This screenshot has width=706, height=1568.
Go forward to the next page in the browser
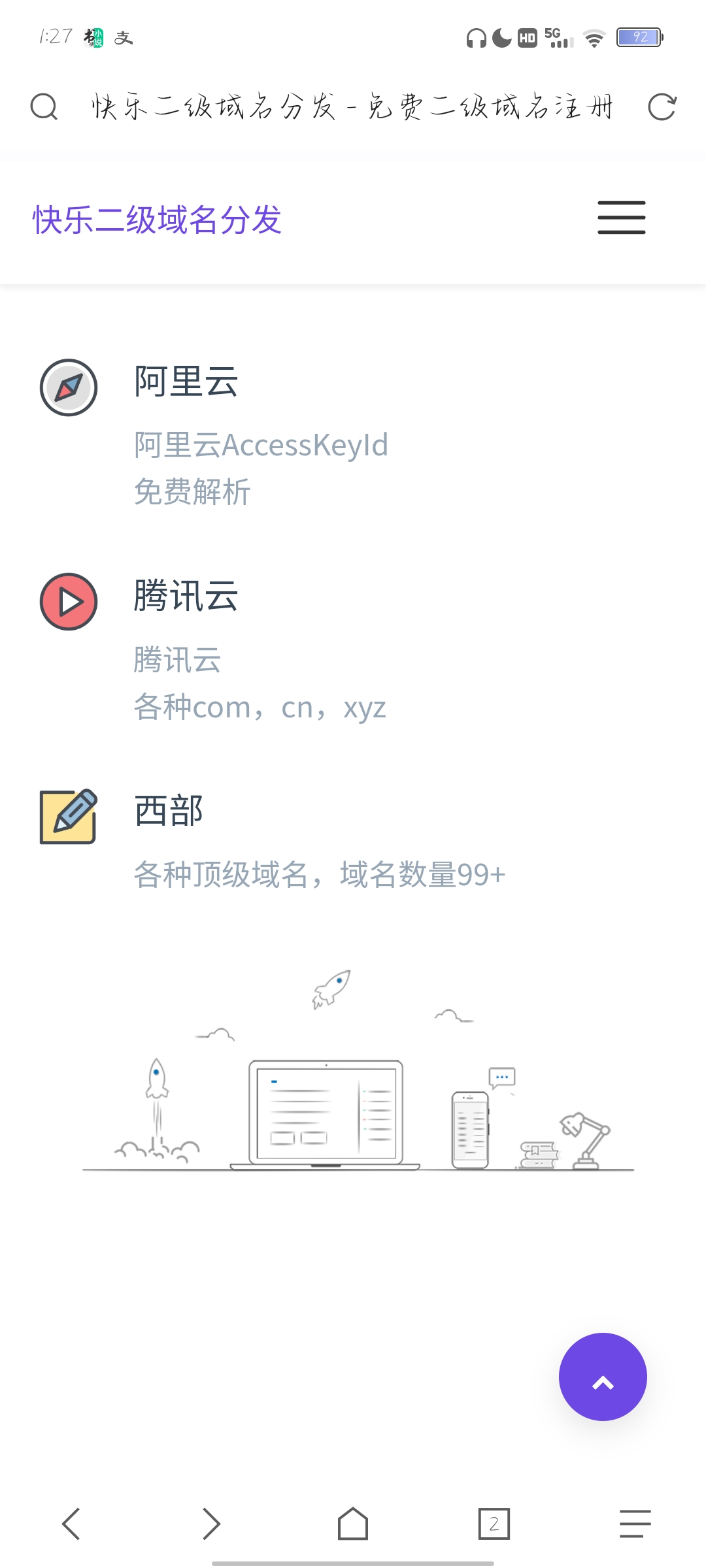tap(212, 1524)
